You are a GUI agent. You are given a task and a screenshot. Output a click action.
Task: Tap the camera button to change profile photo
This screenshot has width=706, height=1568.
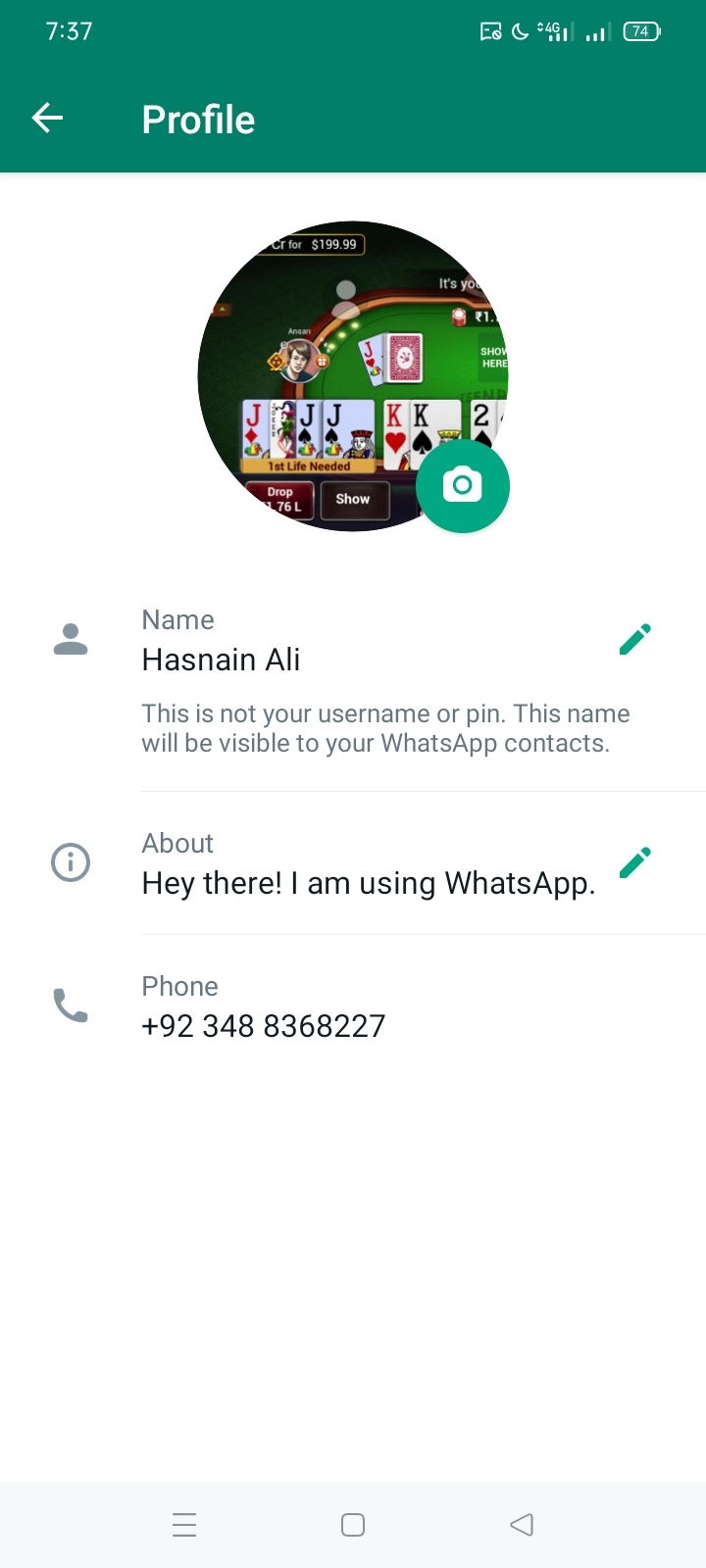462,486
